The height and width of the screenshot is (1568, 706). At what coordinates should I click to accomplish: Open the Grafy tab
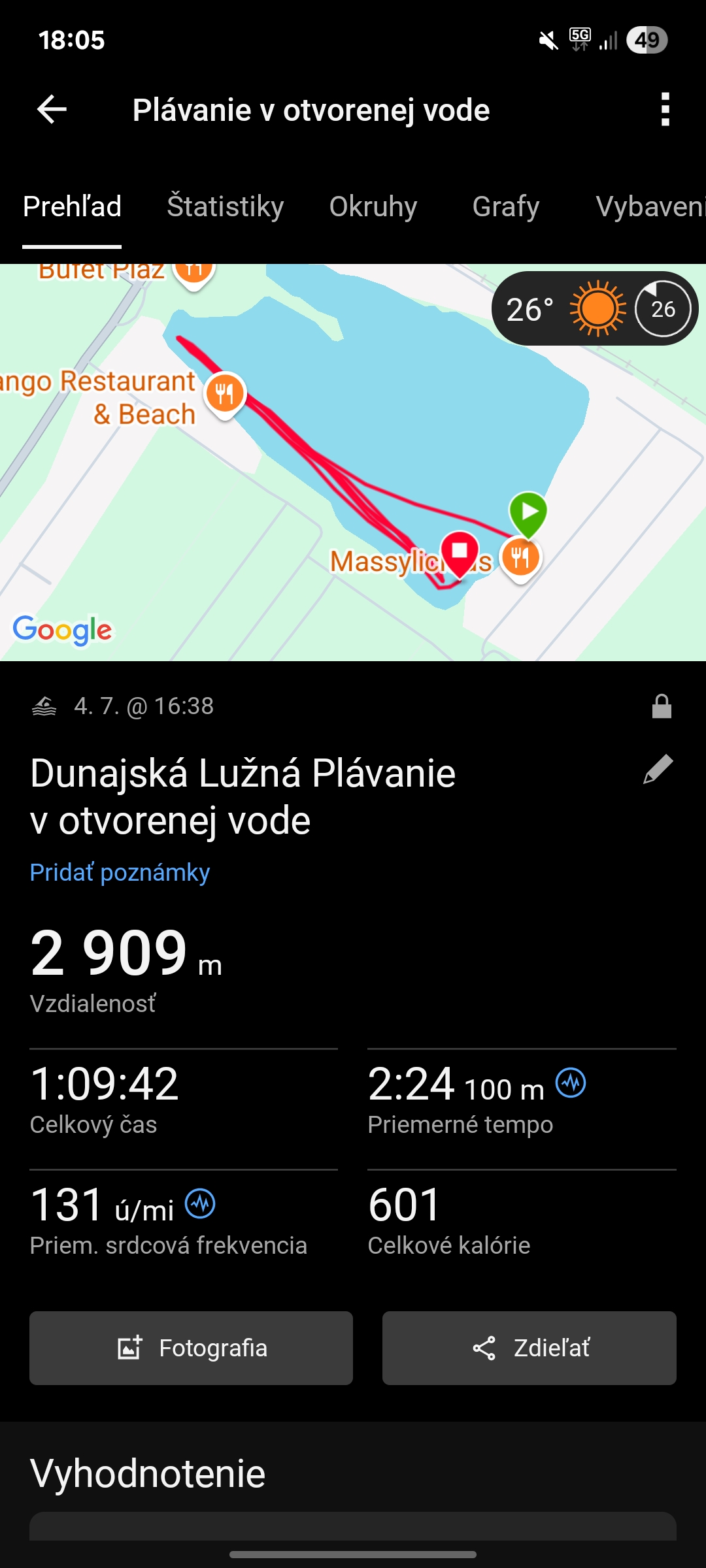(x=505, y=206)
